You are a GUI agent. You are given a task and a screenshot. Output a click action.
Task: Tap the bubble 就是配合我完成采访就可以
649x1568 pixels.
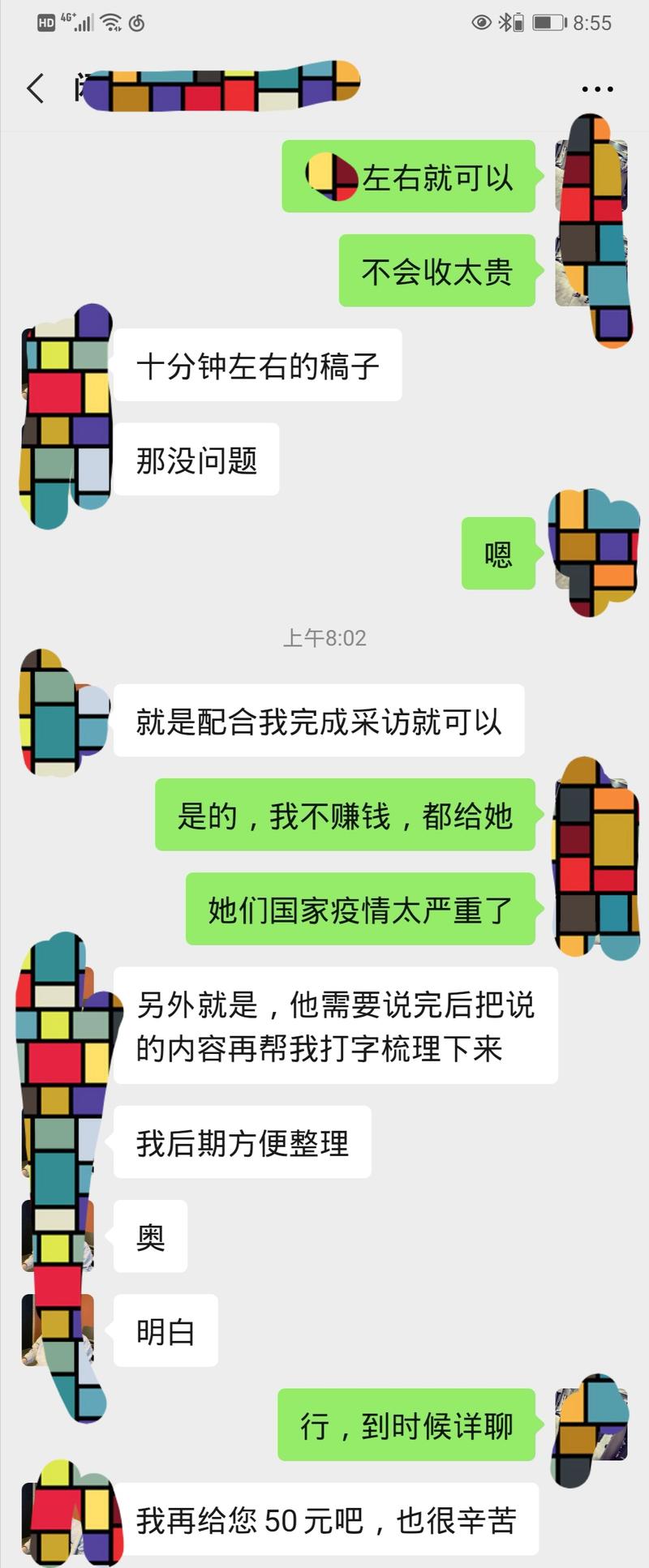320,719
